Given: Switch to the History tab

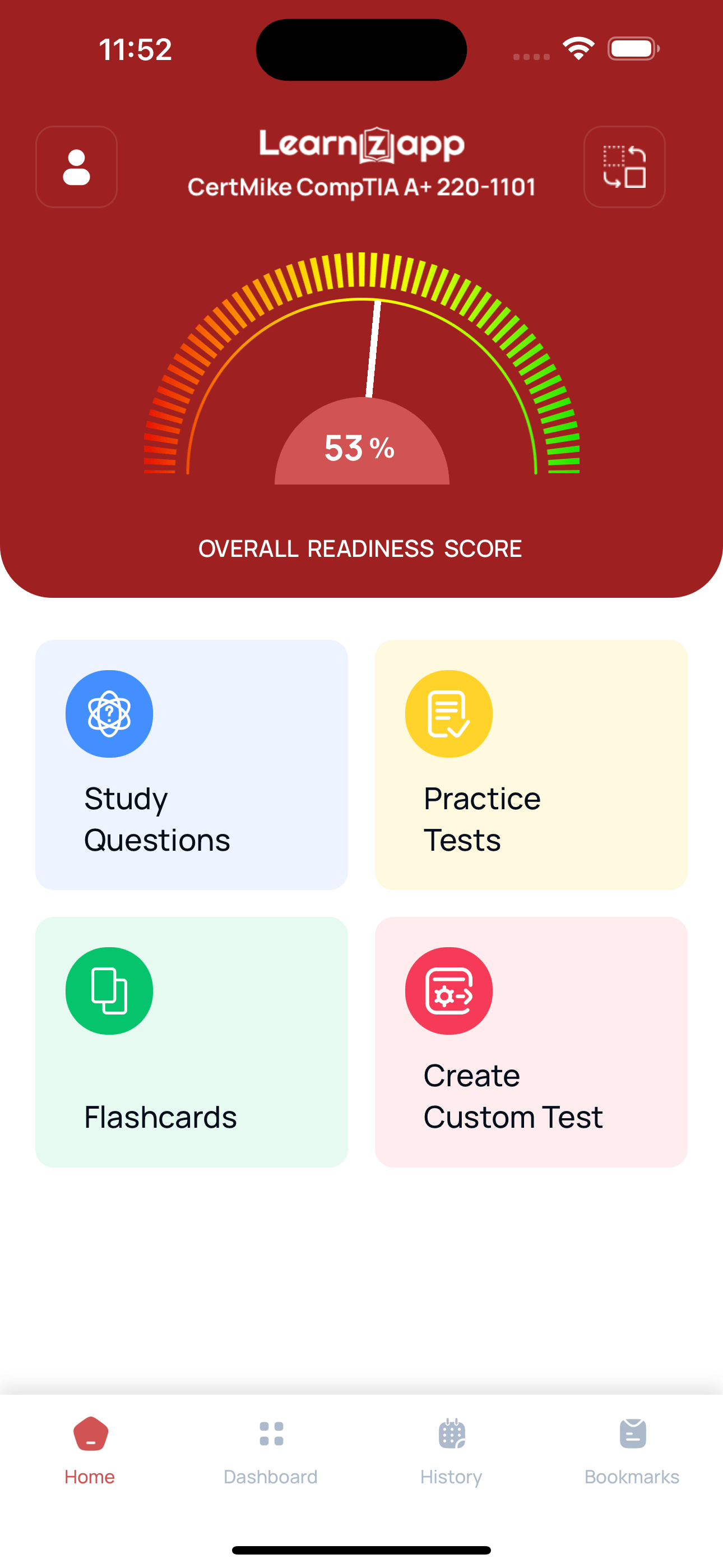Looking at the screenshot, I should 451,1461.
